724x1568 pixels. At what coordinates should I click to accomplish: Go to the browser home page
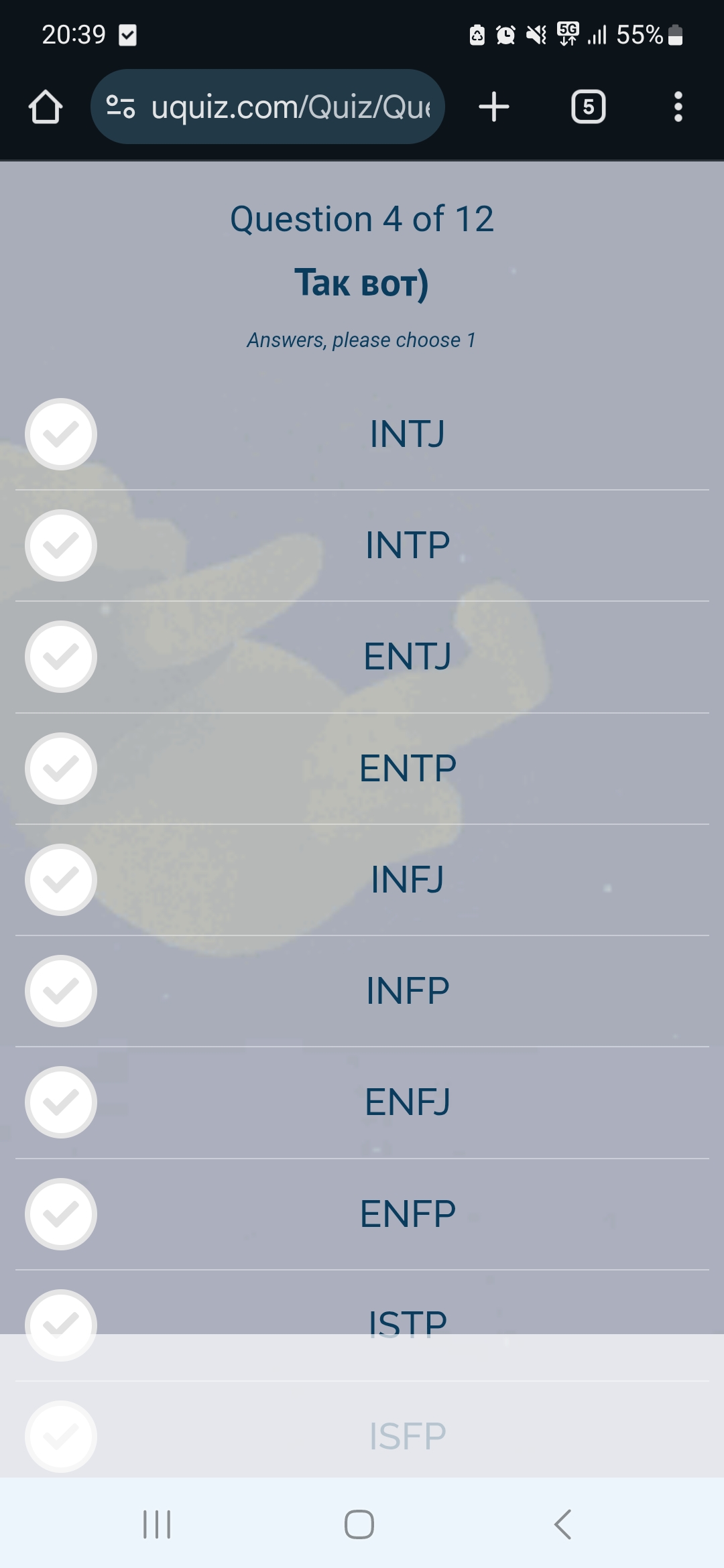pos(46,107)
